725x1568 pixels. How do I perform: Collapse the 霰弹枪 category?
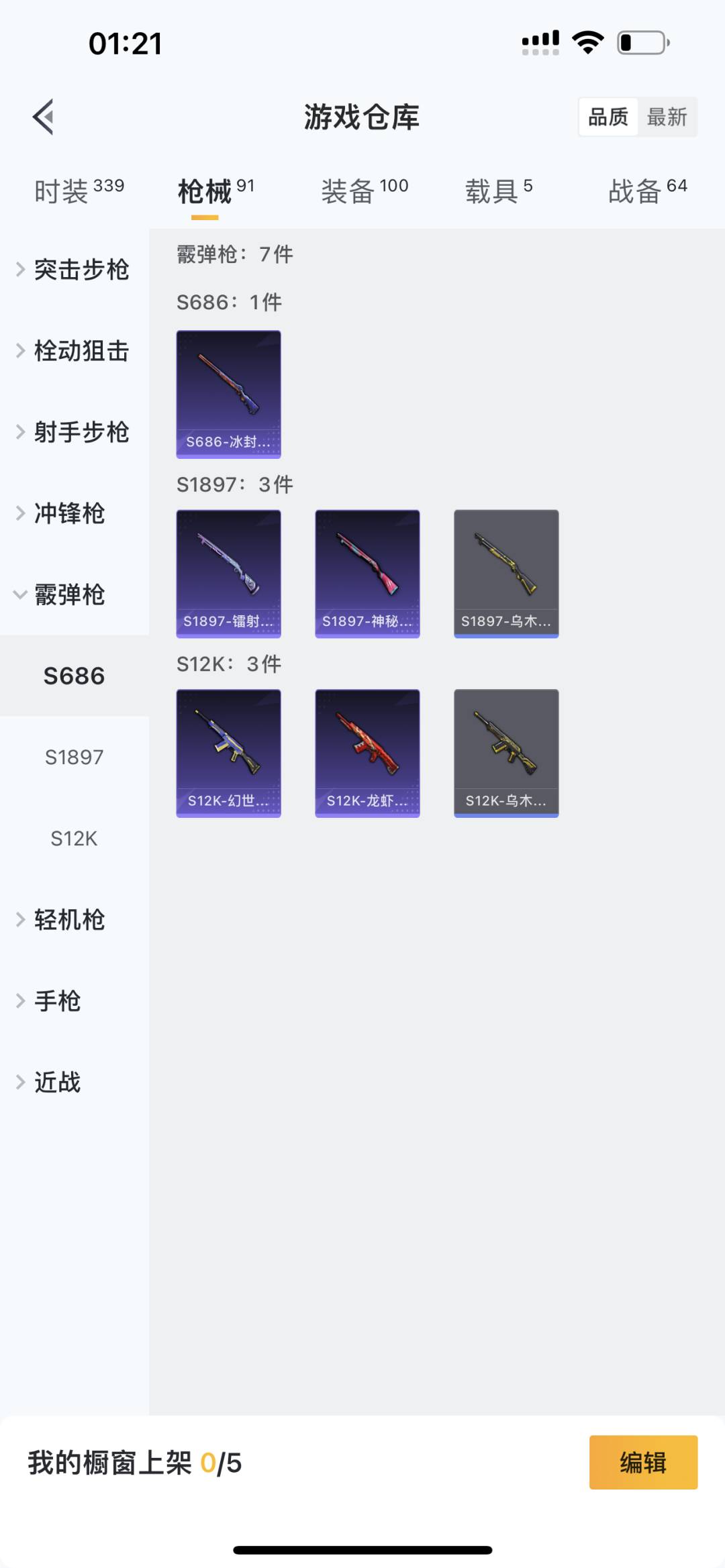point(75,594)
